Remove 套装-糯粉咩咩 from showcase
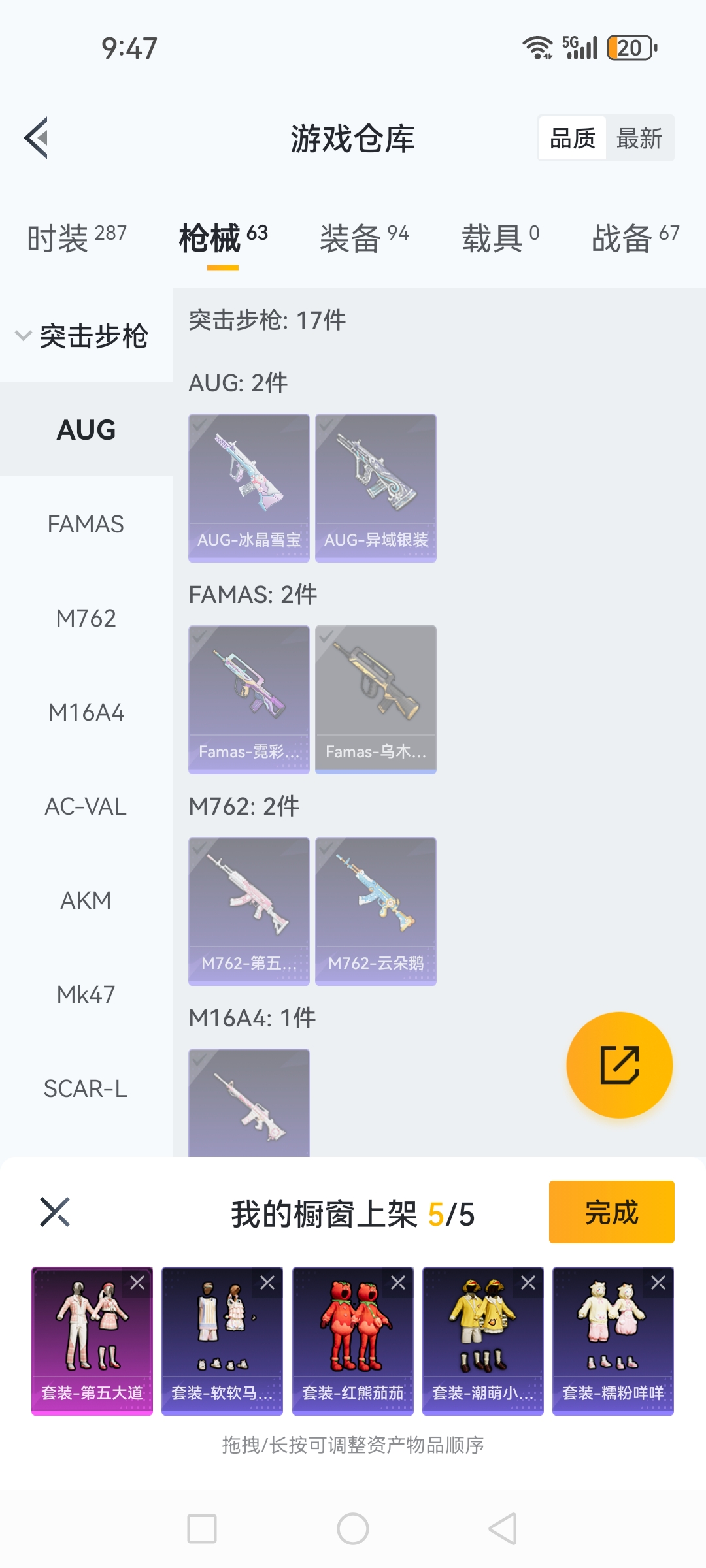 coord(658,1282)
